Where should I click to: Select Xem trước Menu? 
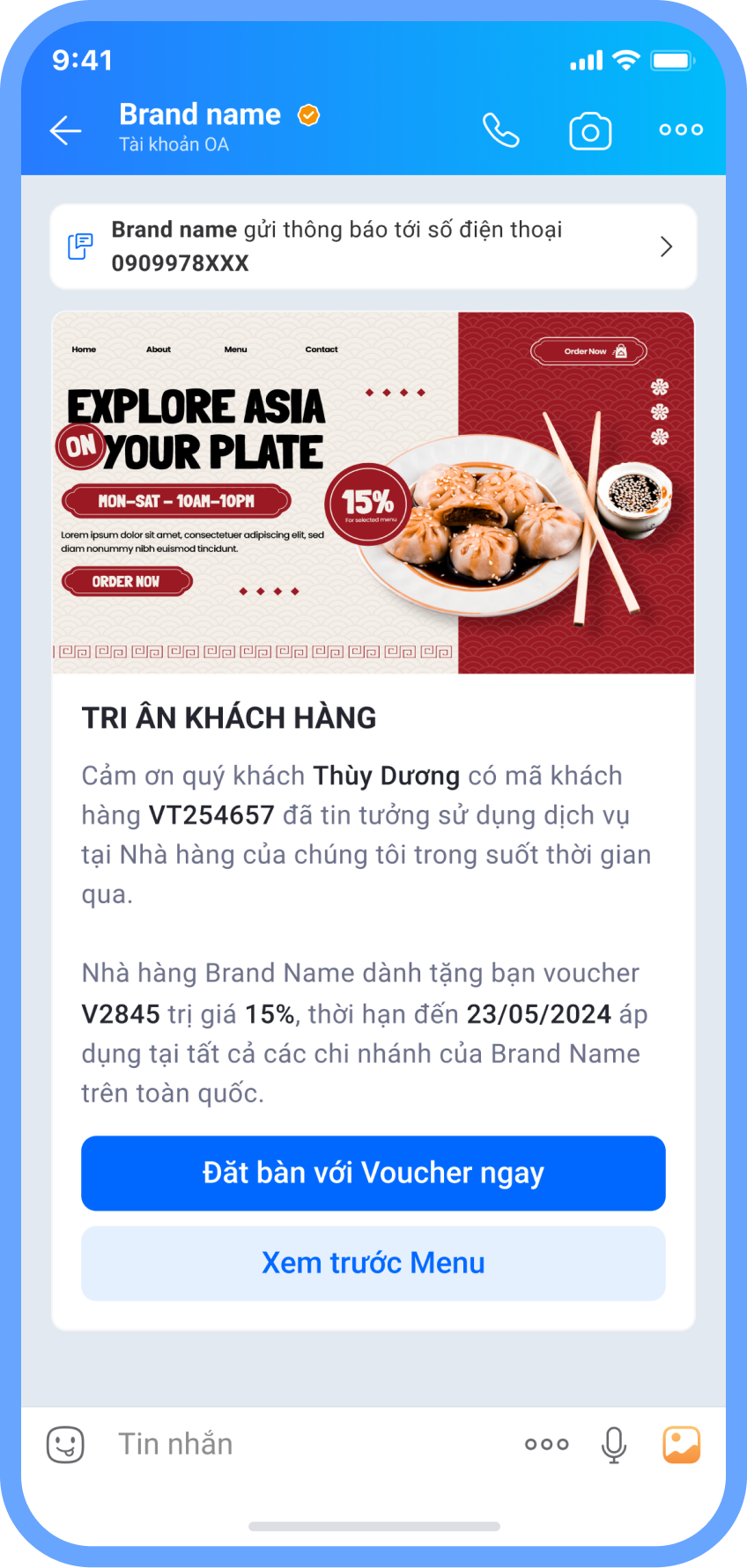pos(373,1262)
